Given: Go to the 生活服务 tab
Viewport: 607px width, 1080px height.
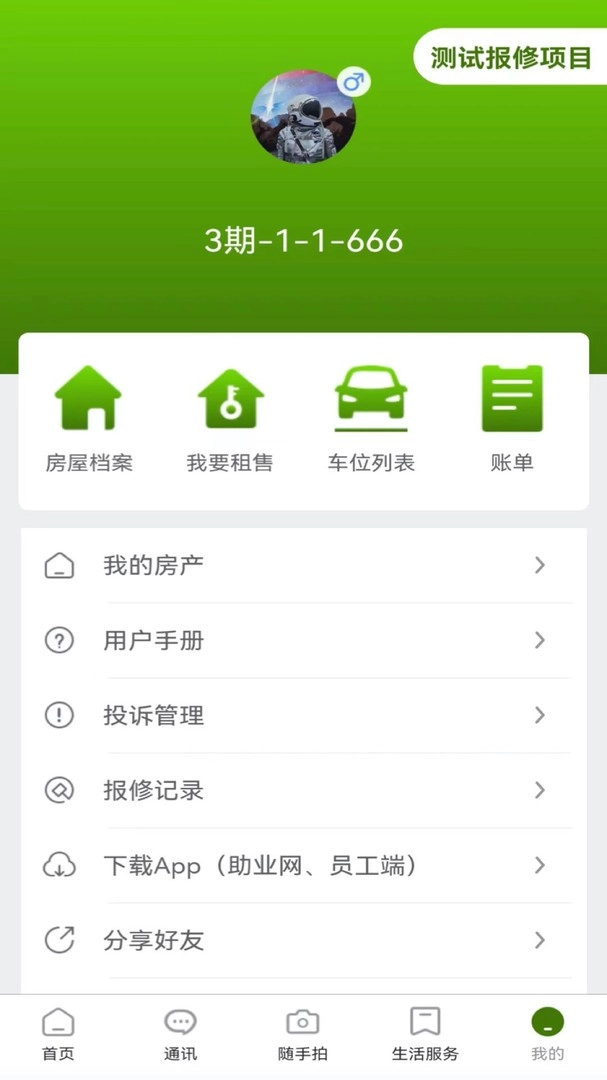Looking at the screenshot, I should 425,1034.
